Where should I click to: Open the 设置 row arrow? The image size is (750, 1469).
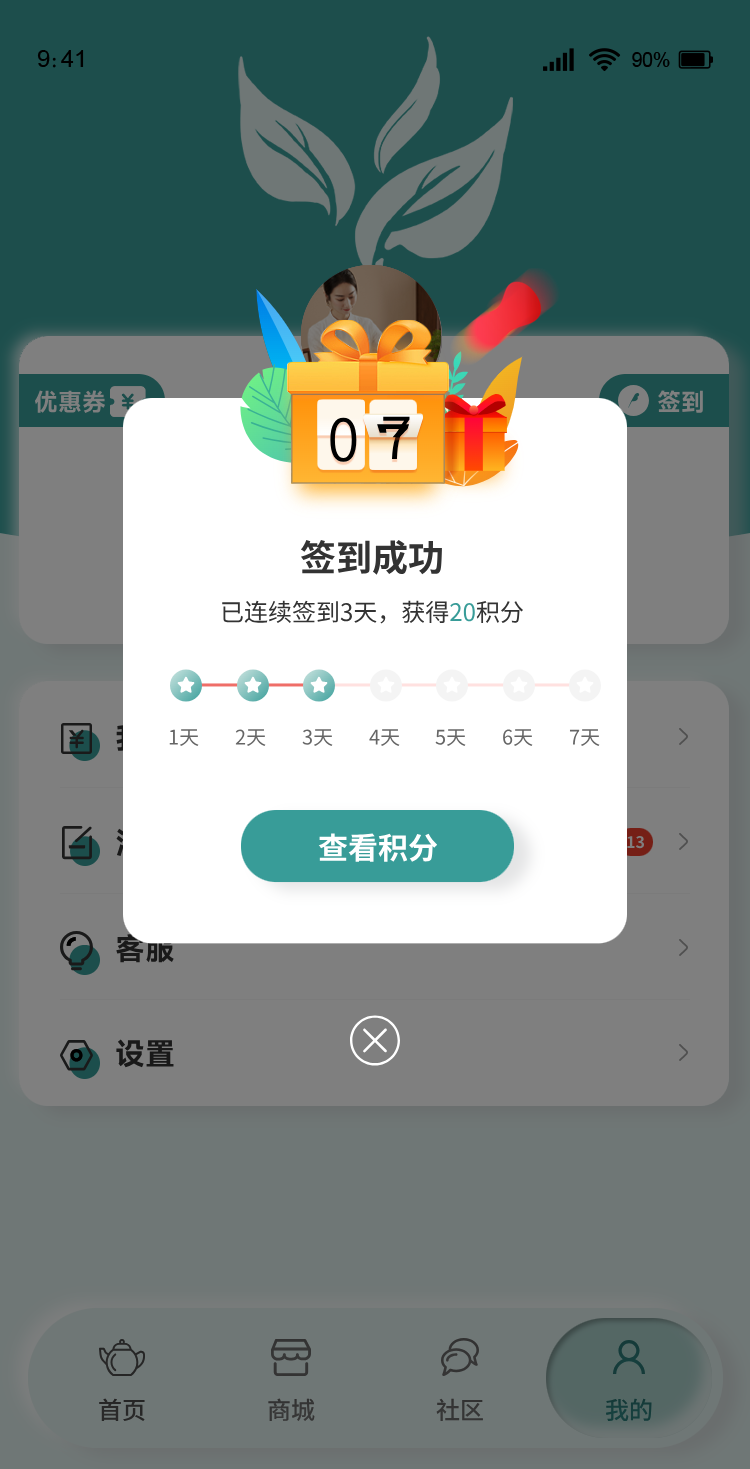tap(683, 1053)
